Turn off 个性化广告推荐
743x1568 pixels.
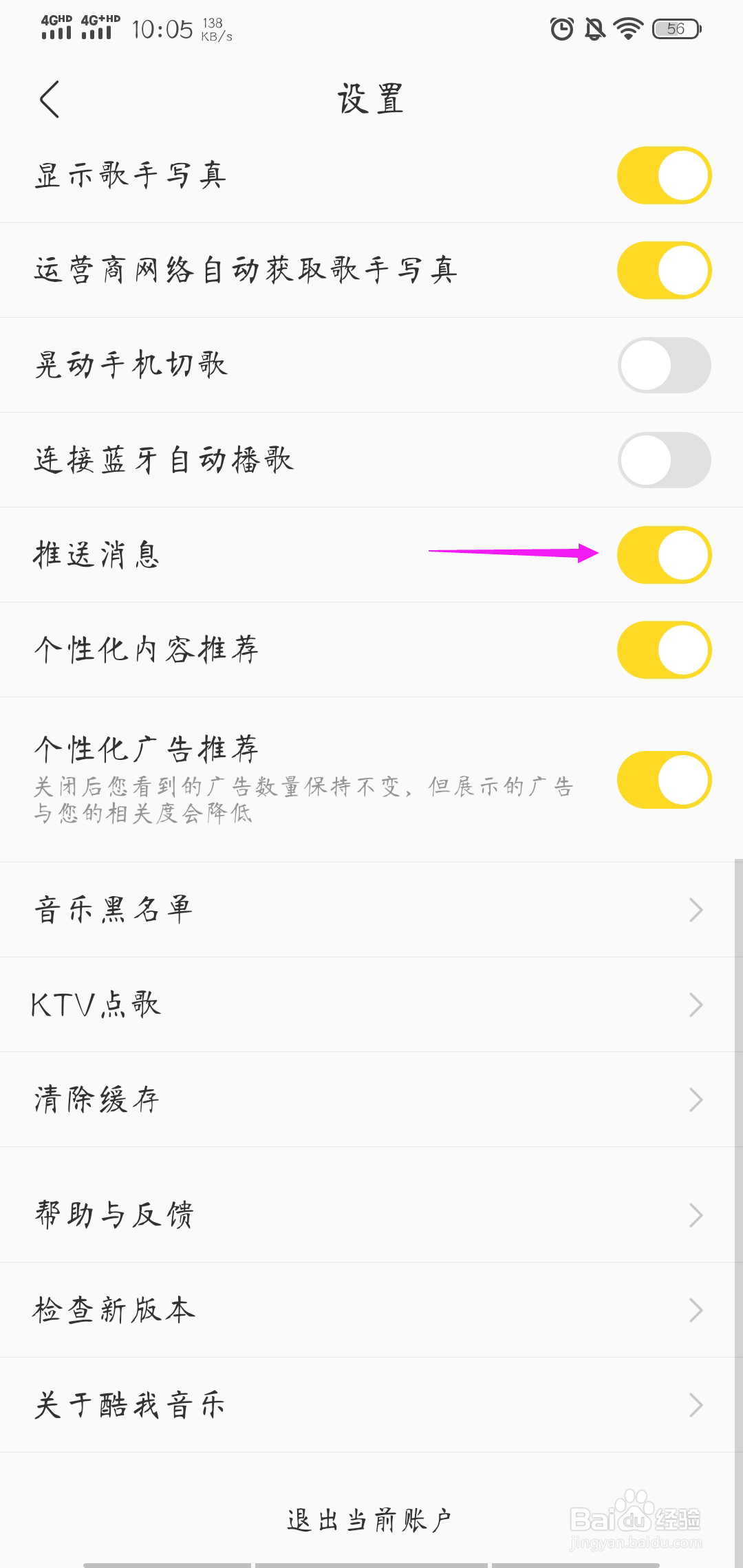(x=664, y=780)
